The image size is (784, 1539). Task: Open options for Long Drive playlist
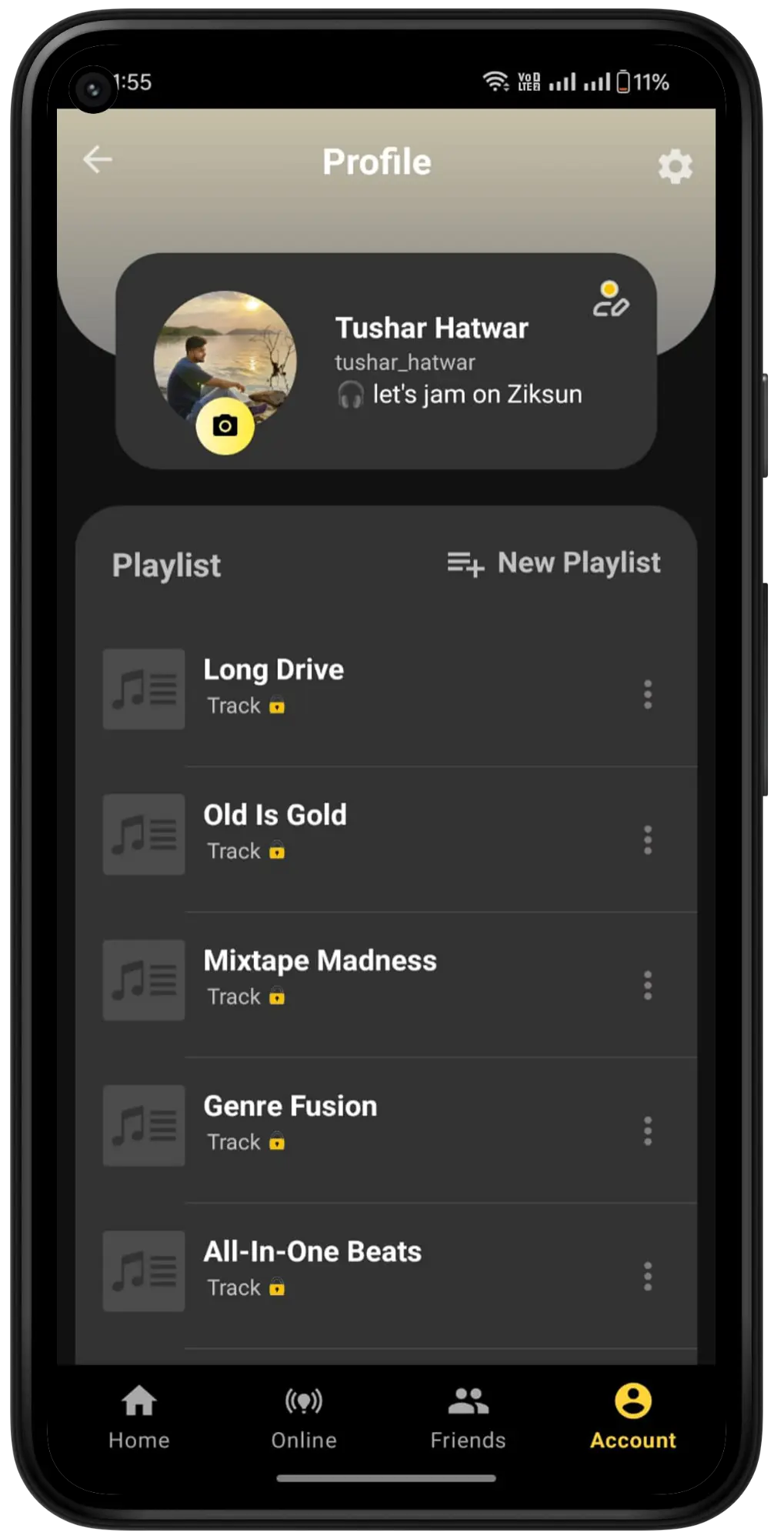(648, 694)
